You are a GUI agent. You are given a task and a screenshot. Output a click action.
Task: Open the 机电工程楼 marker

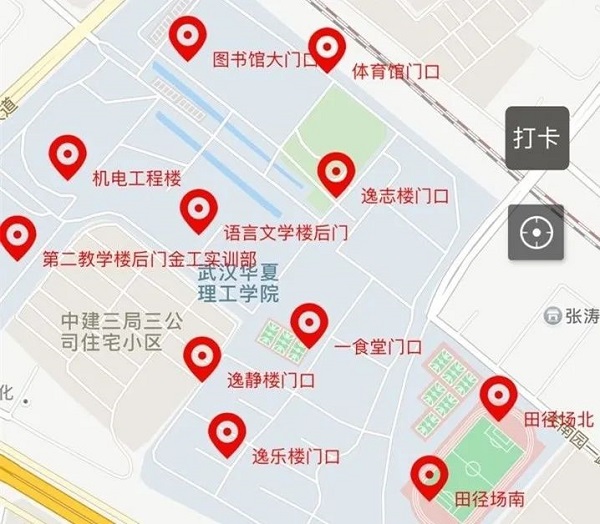pos(68,155)
